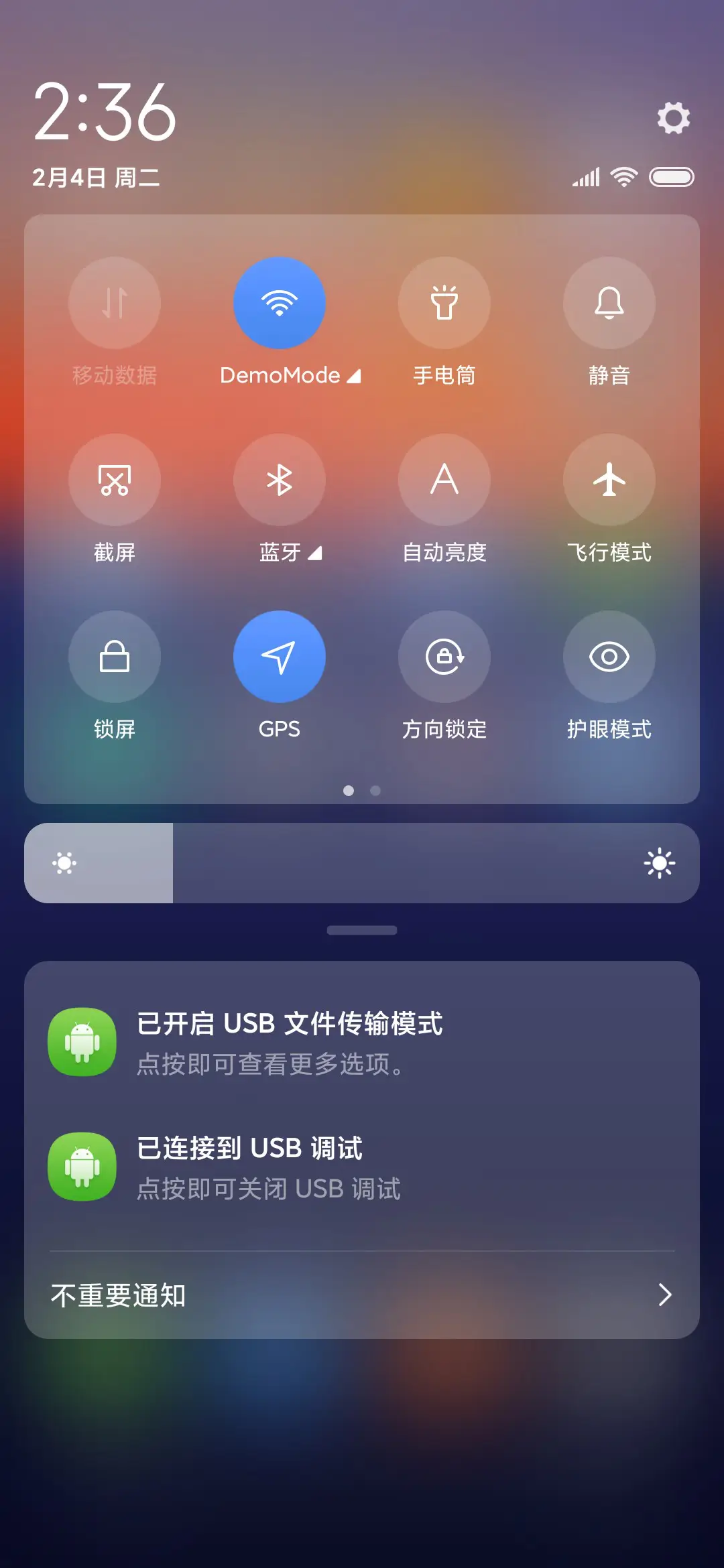Take a screenshot via 截屏 icon
The width and height of the screenshot is (724, 1568).
coord(115,480)
